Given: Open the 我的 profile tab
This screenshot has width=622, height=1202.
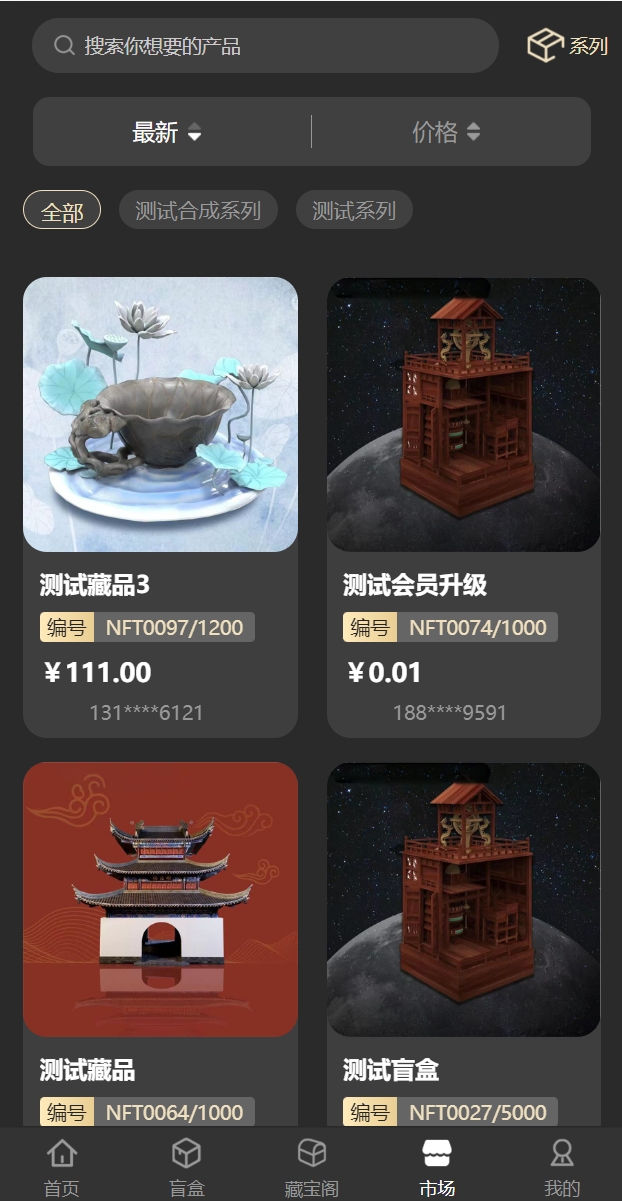Looking at the screenshot, I should [561, 1166].
